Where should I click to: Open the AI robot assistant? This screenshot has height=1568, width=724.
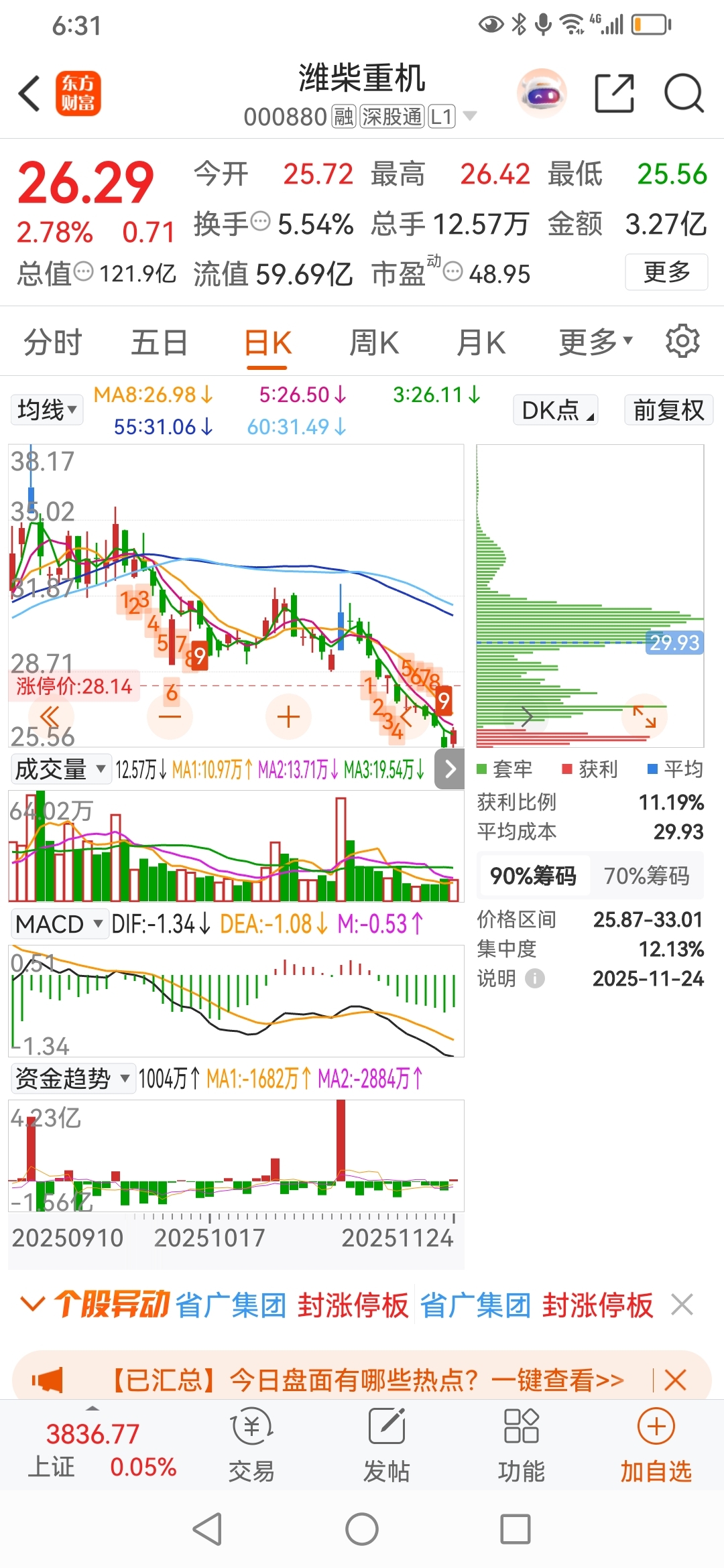click(542, 93)
